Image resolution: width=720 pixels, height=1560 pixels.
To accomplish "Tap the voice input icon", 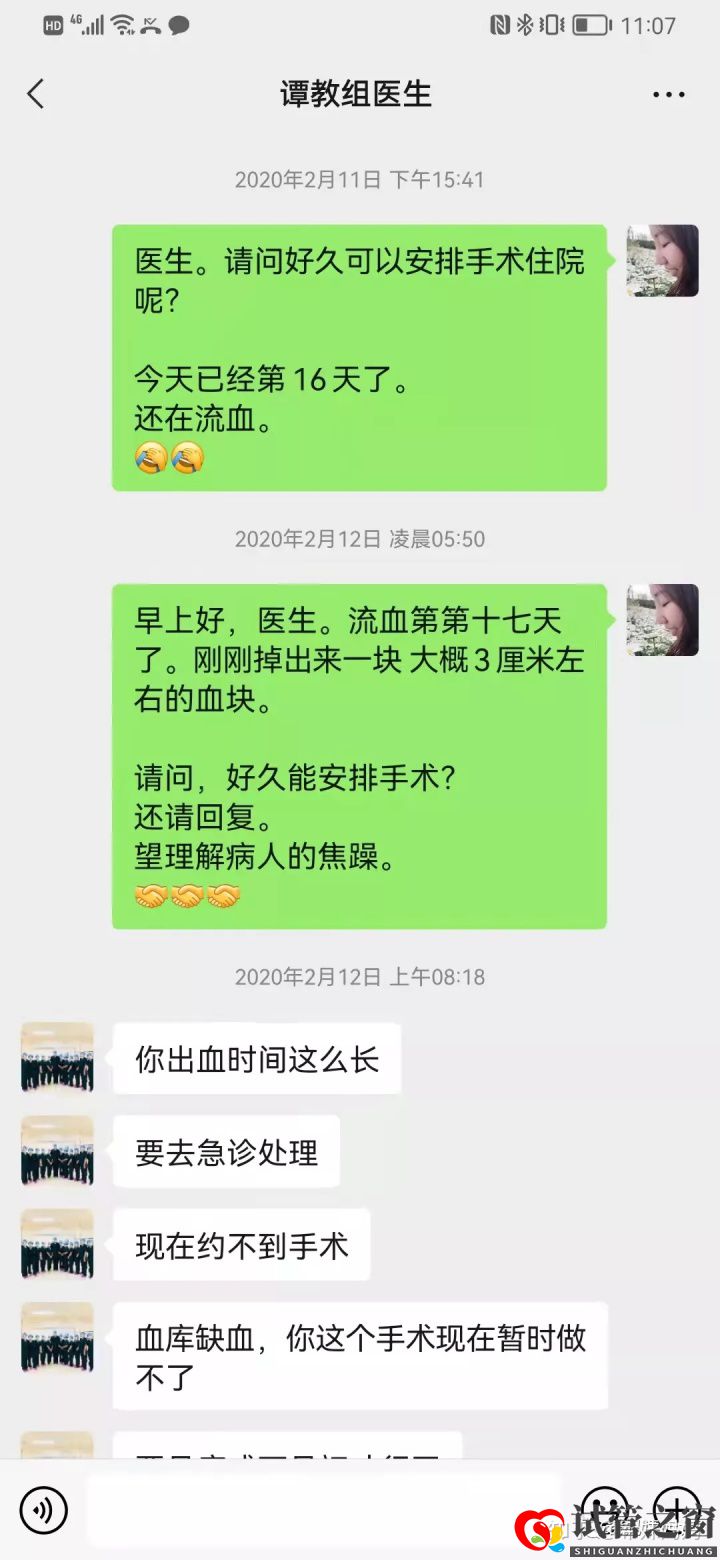I will (x=42, y=1511).
